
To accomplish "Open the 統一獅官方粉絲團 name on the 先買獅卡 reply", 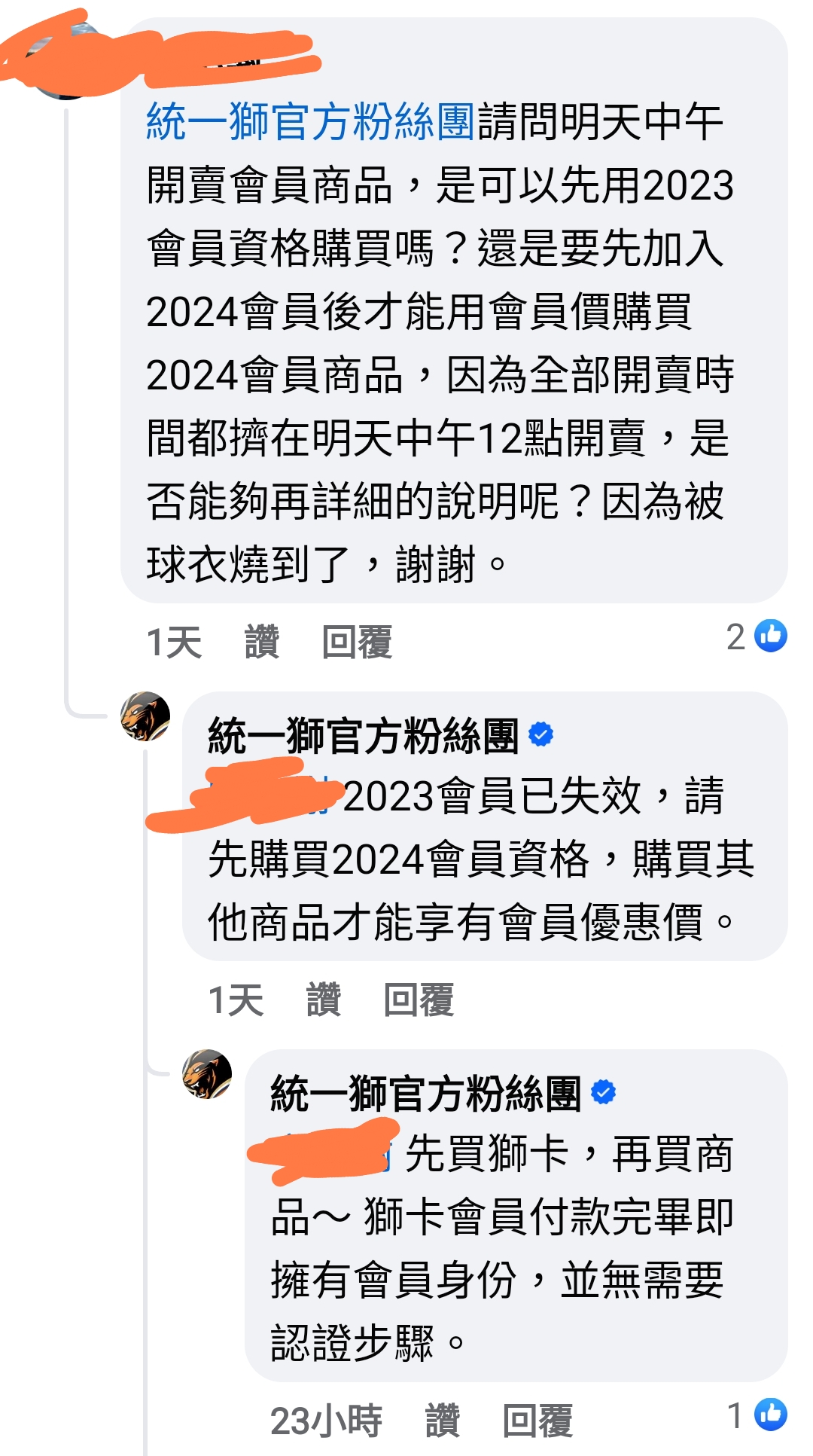I will click(x=426, y=1094).
